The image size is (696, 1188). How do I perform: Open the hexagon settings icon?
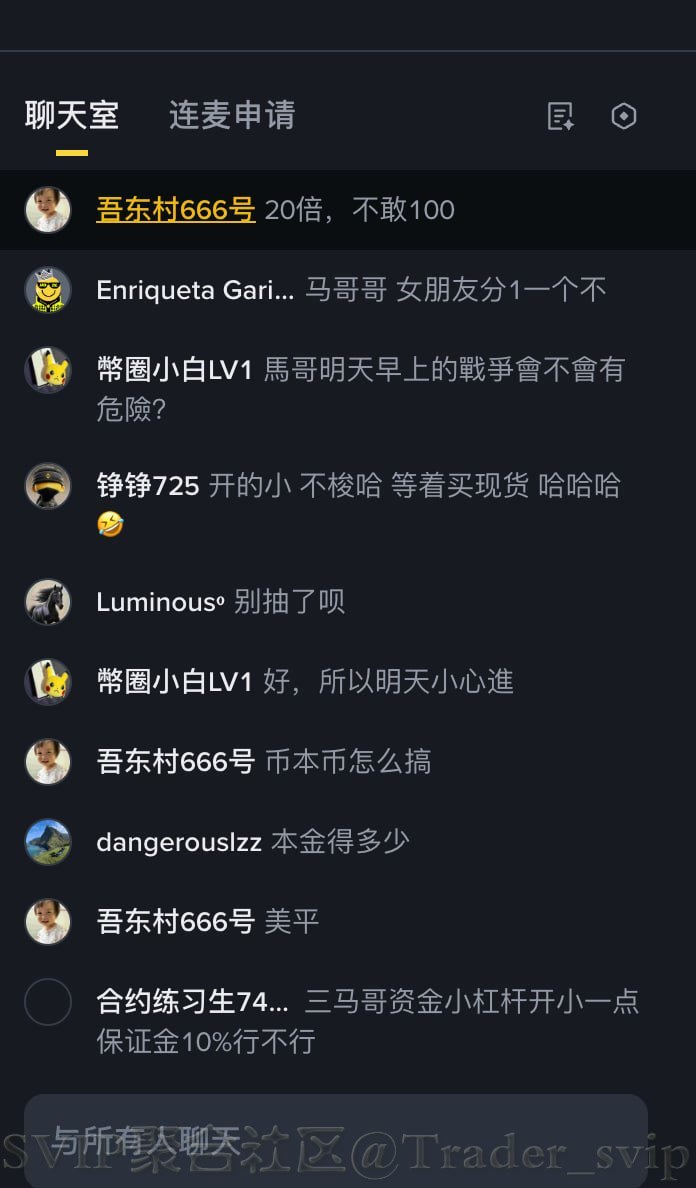[x=624, y=117]
